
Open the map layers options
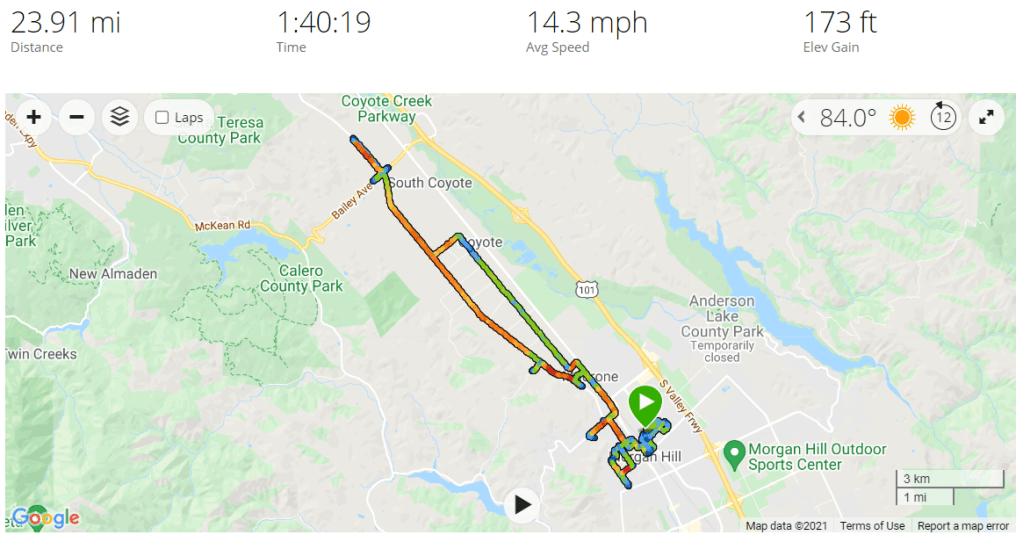(x=120, y=117)
